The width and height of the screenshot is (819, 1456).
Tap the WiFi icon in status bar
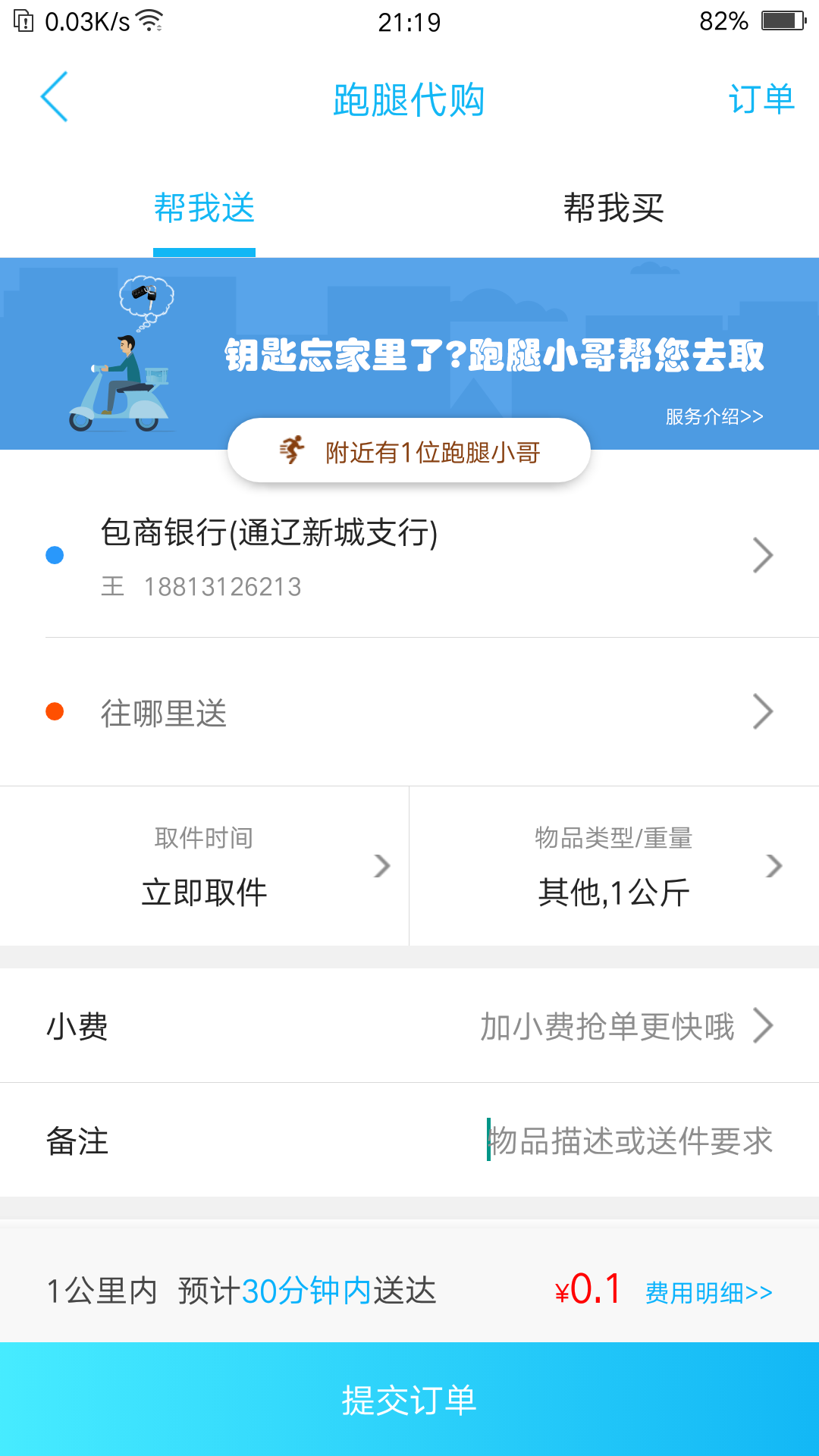[150, 20]
